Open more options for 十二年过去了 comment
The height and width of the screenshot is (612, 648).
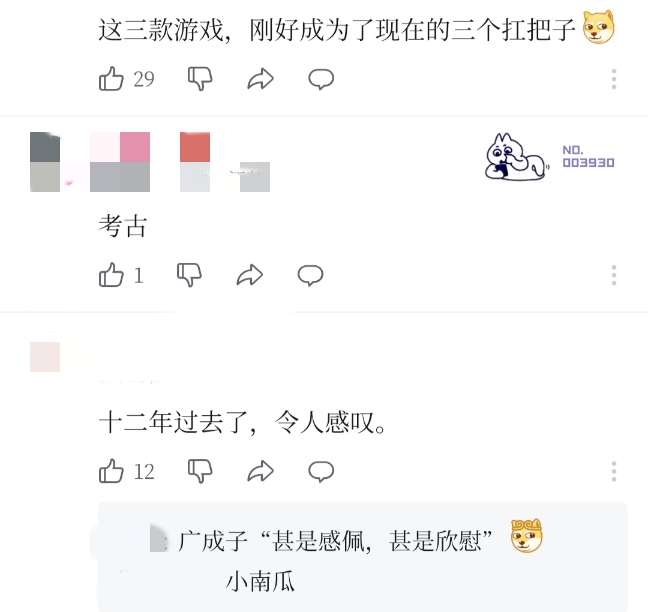click(614, 471)
